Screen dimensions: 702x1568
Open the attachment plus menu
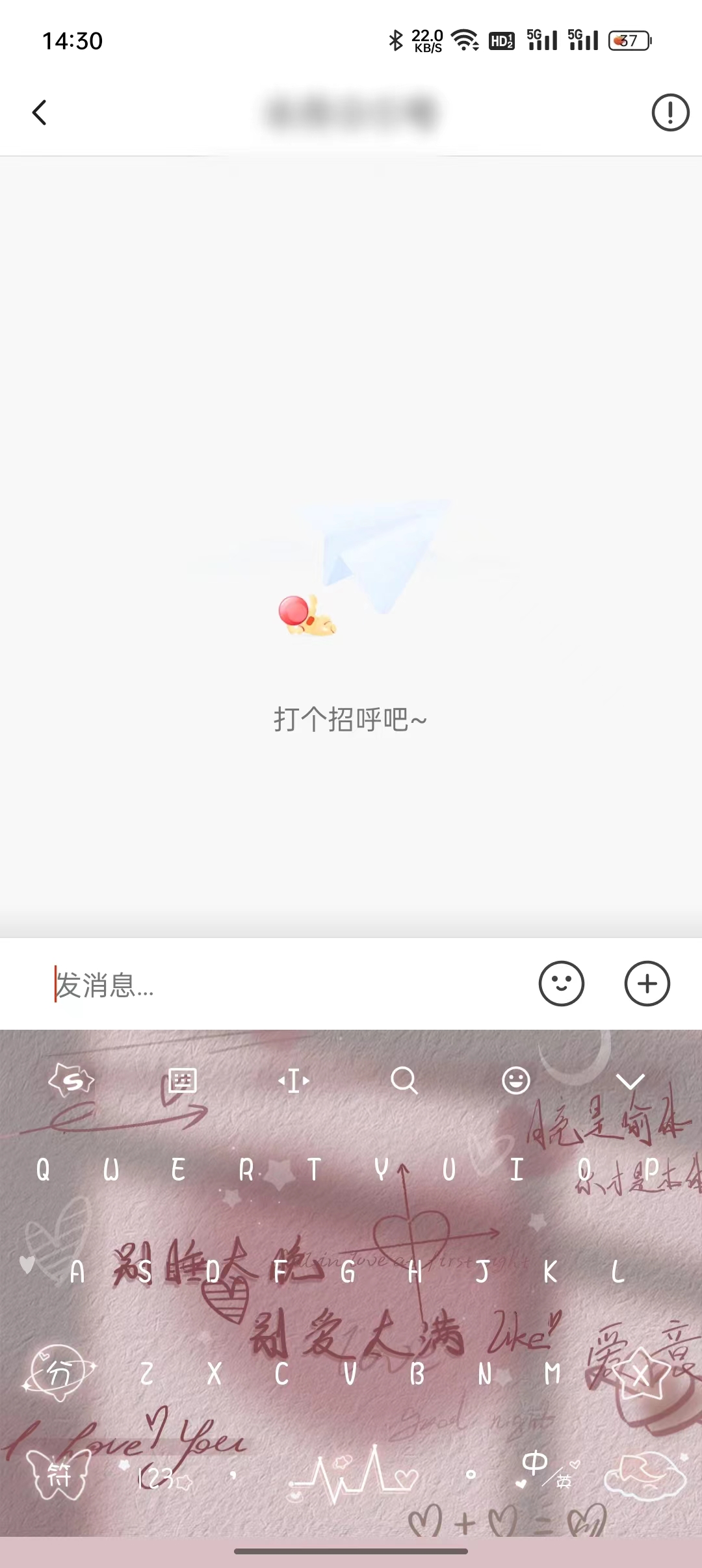[x=647, y=984]
